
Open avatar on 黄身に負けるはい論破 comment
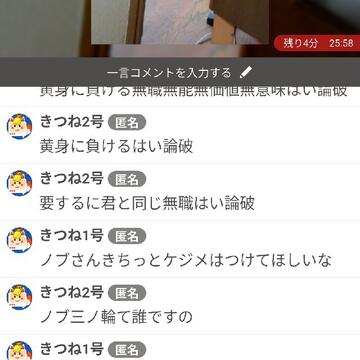(19, 126)
